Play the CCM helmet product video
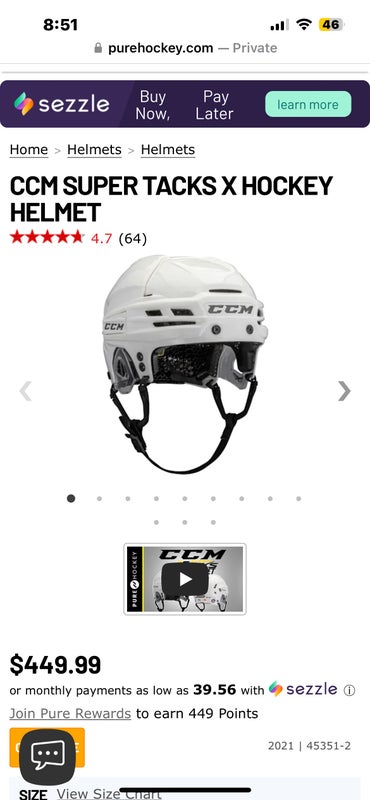This screenshot has height=800, width=370. point(185,579)
